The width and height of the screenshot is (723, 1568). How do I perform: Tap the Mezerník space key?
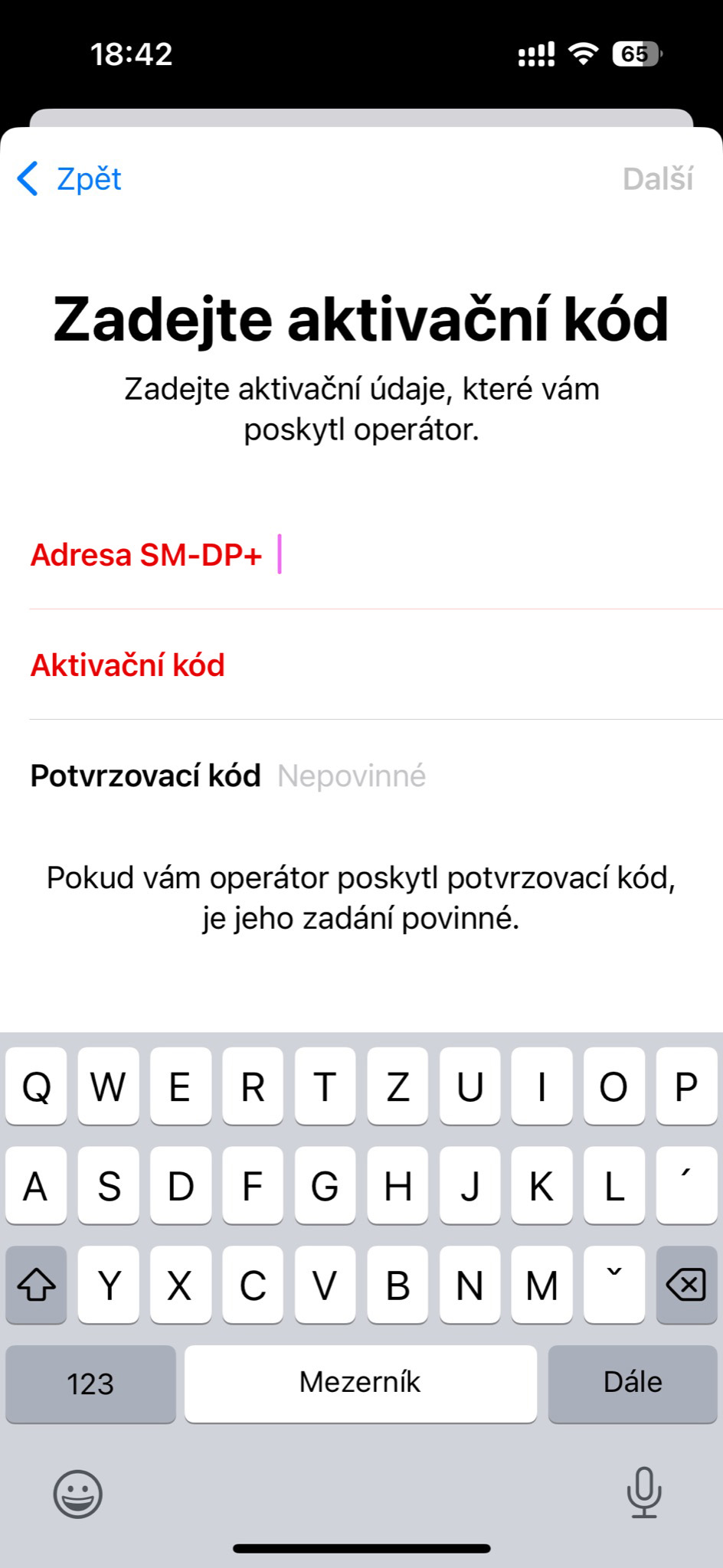[x=360, y=1383]
